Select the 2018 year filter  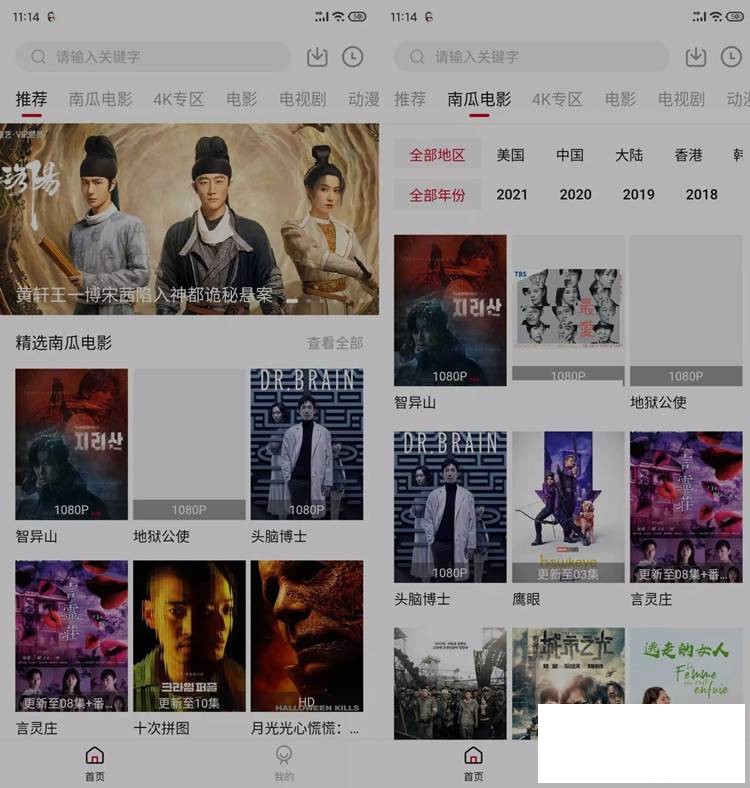tap(701, 194)
